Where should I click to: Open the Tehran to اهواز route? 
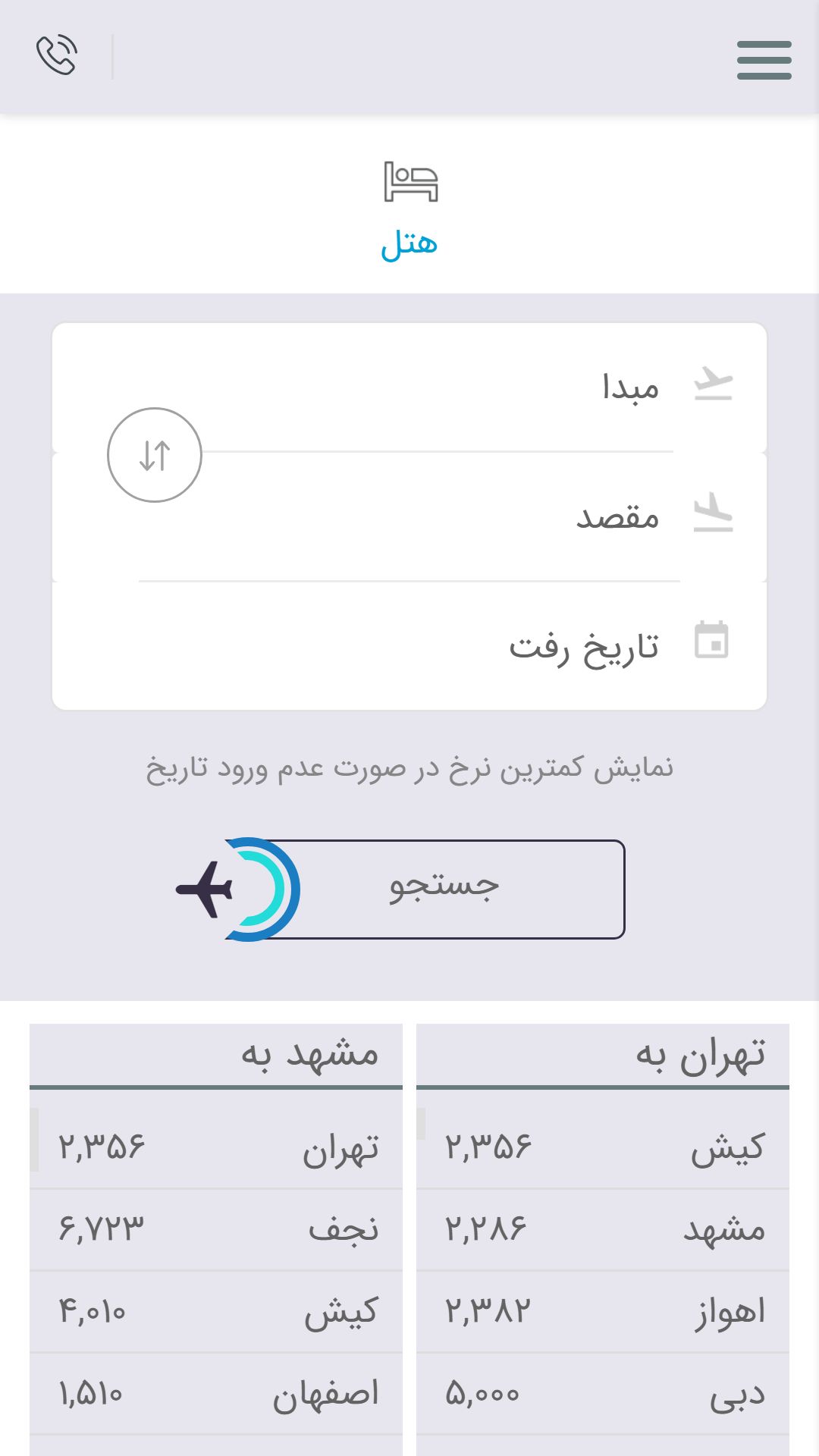[x=603, y=1311]
